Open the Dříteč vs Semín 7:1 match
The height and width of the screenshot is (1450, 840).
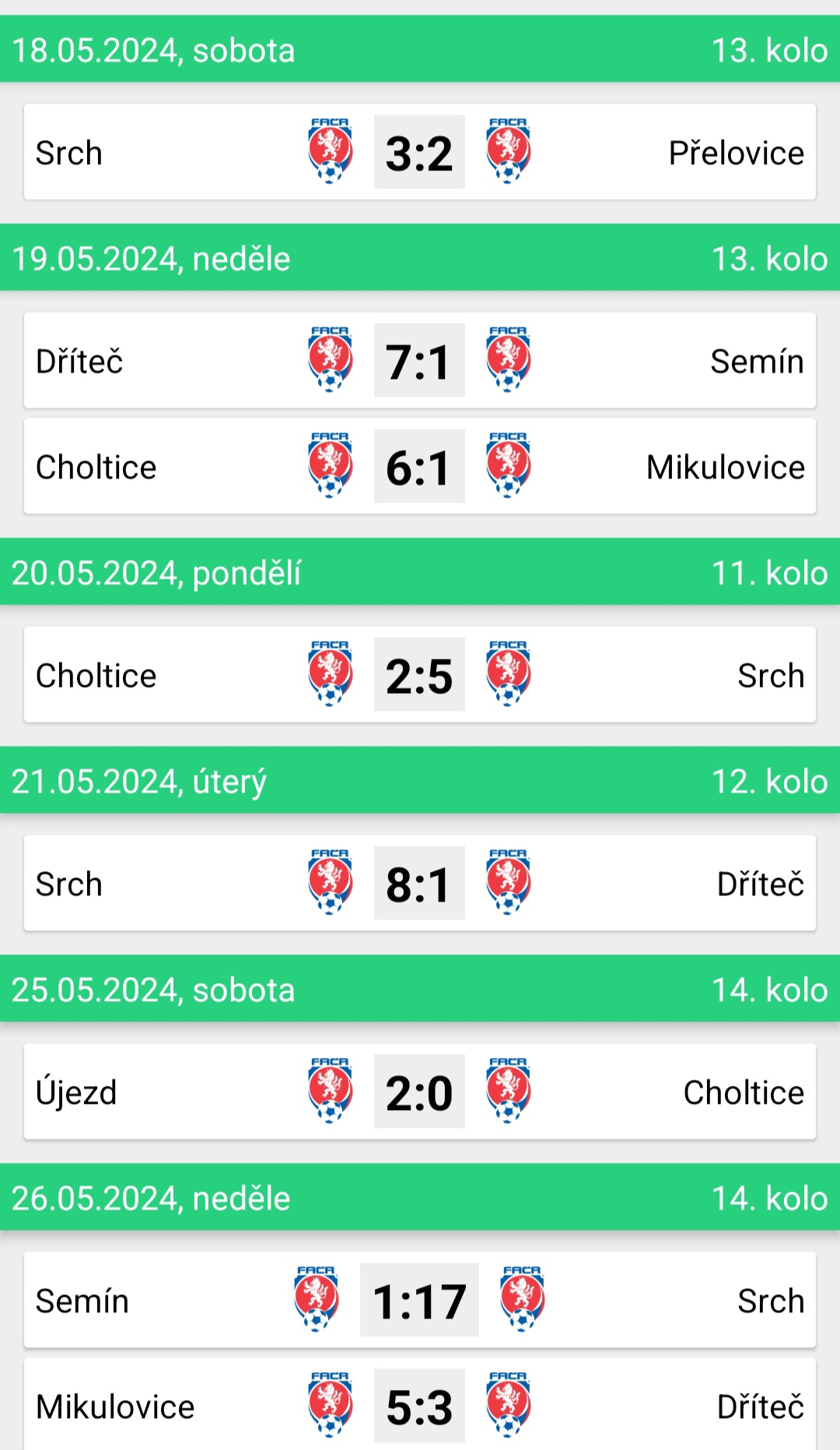coord(419,361)
